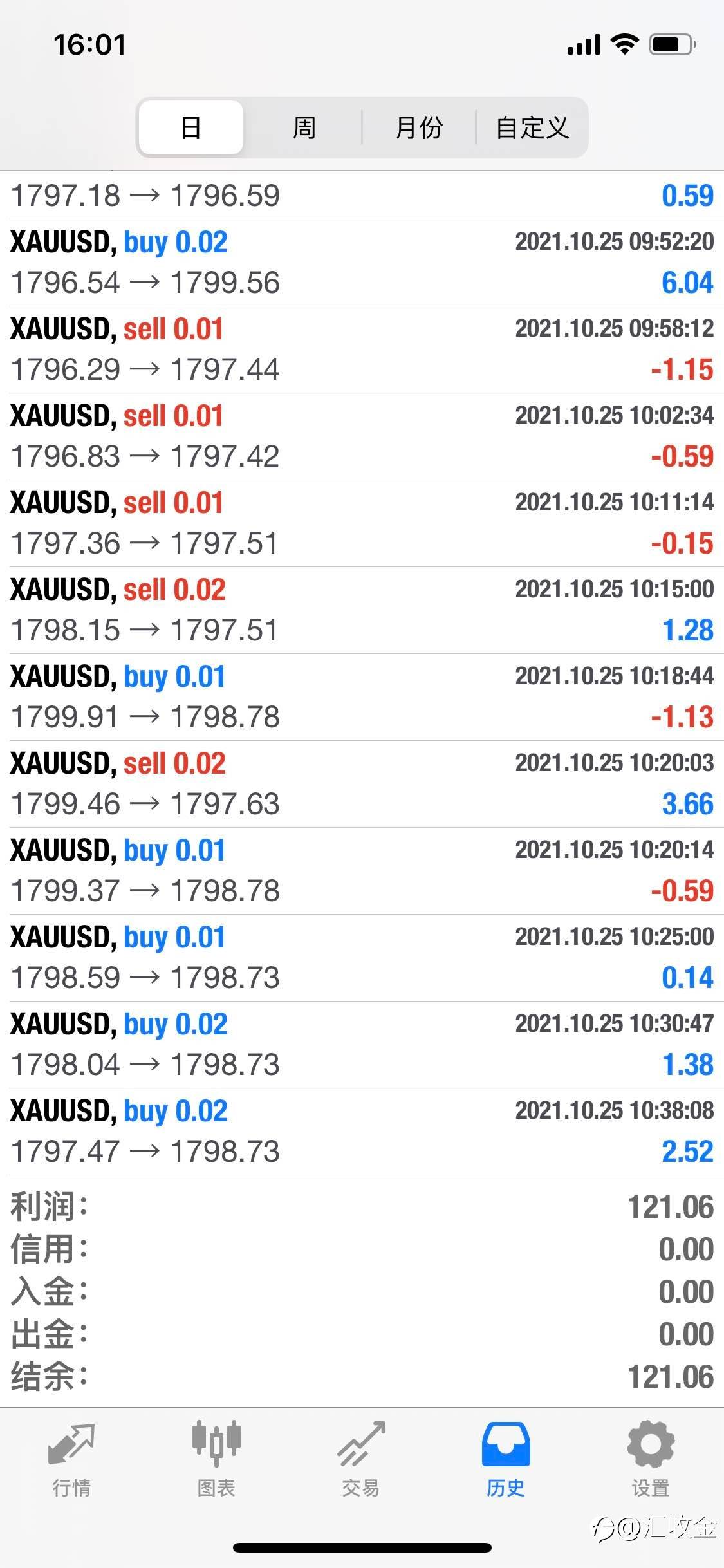Open the XAUUSD buy trade at 09:52:20

(362, 263)
